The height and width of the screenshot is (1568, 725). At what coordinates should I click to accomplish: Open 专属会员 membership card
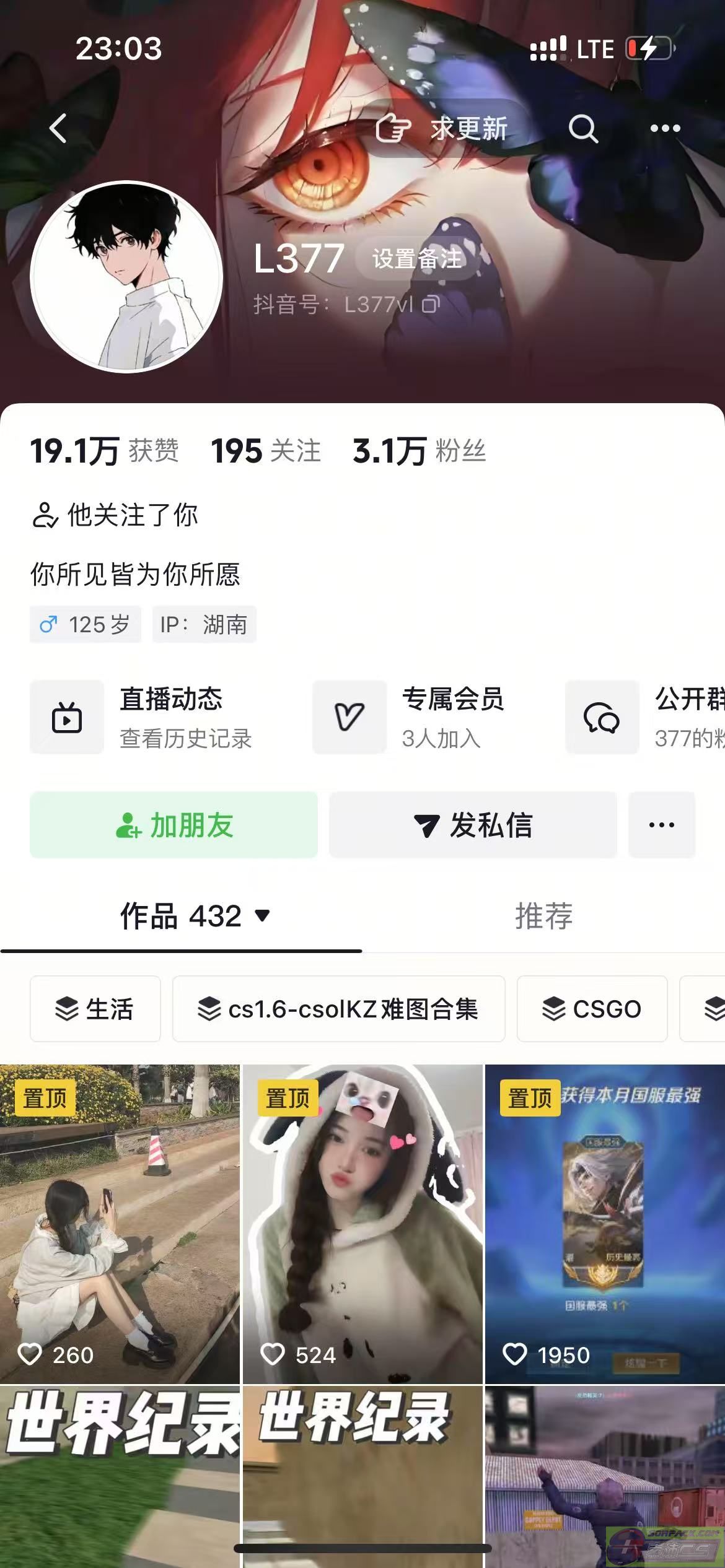point(409,718)
